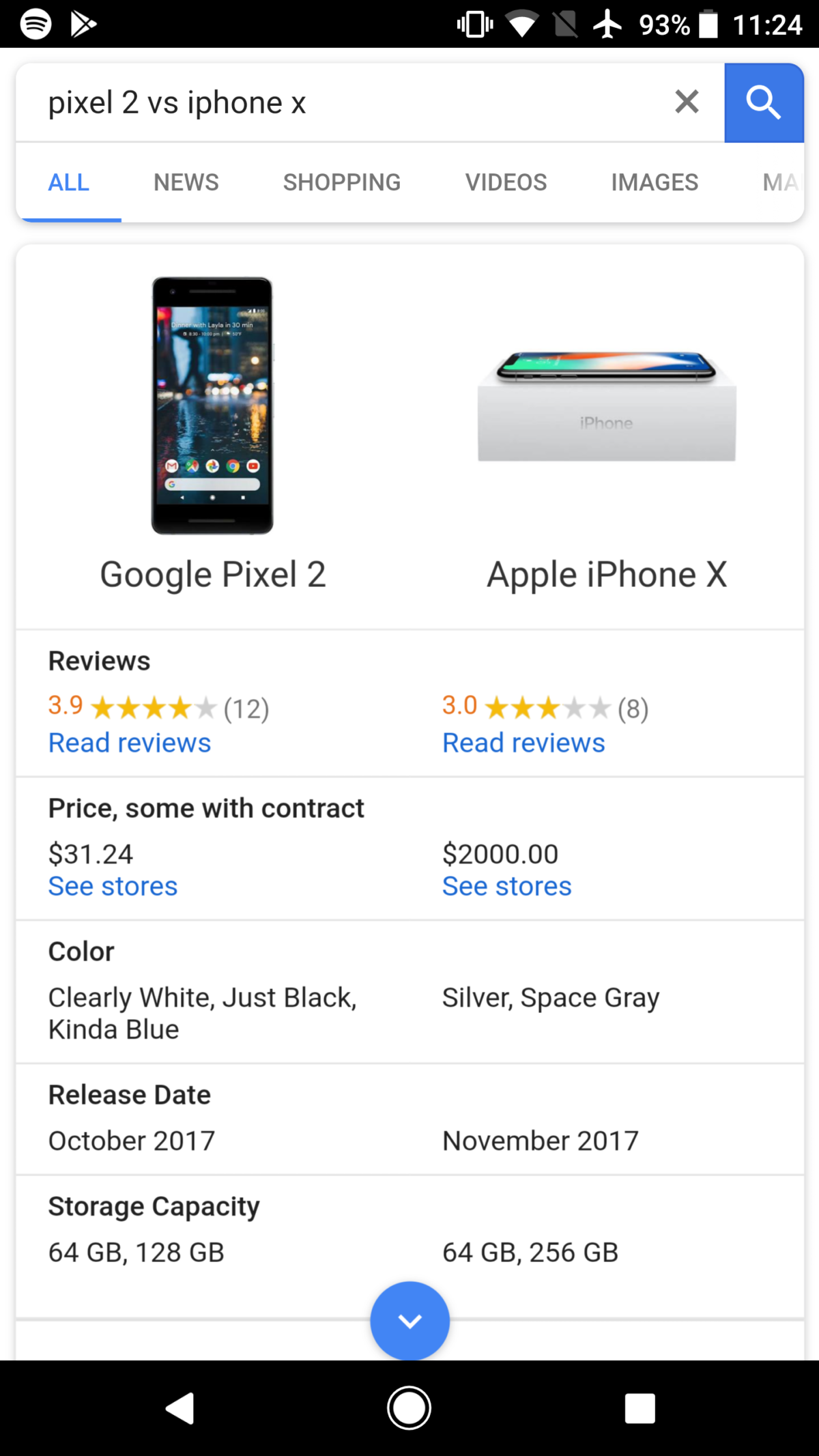The image size is (819, 1456).
Task: Tap the Spotify icon in status bar
Action: (36, 25)
